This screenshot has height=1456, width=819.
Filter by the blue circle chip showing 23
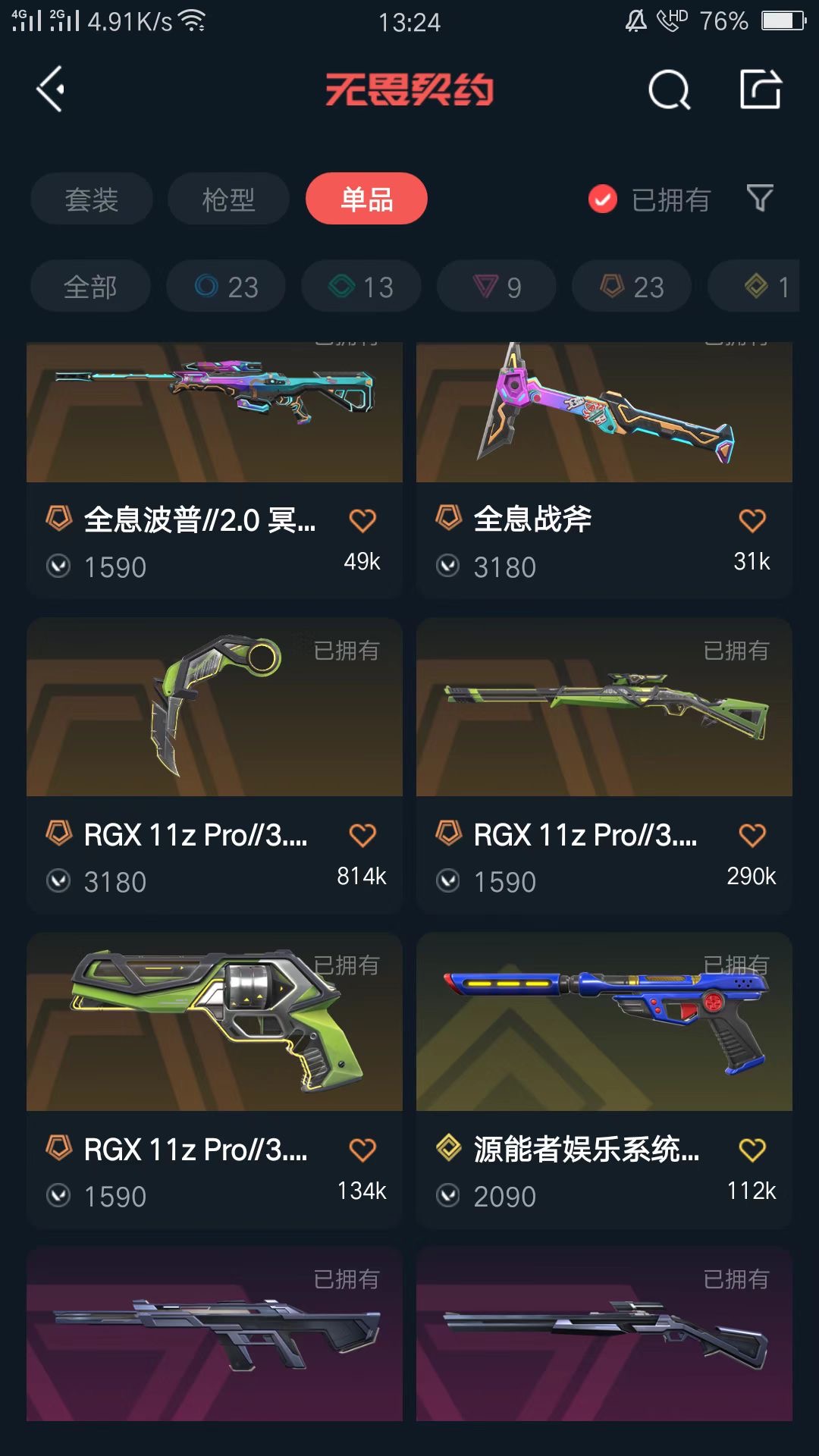coord(226,287)
